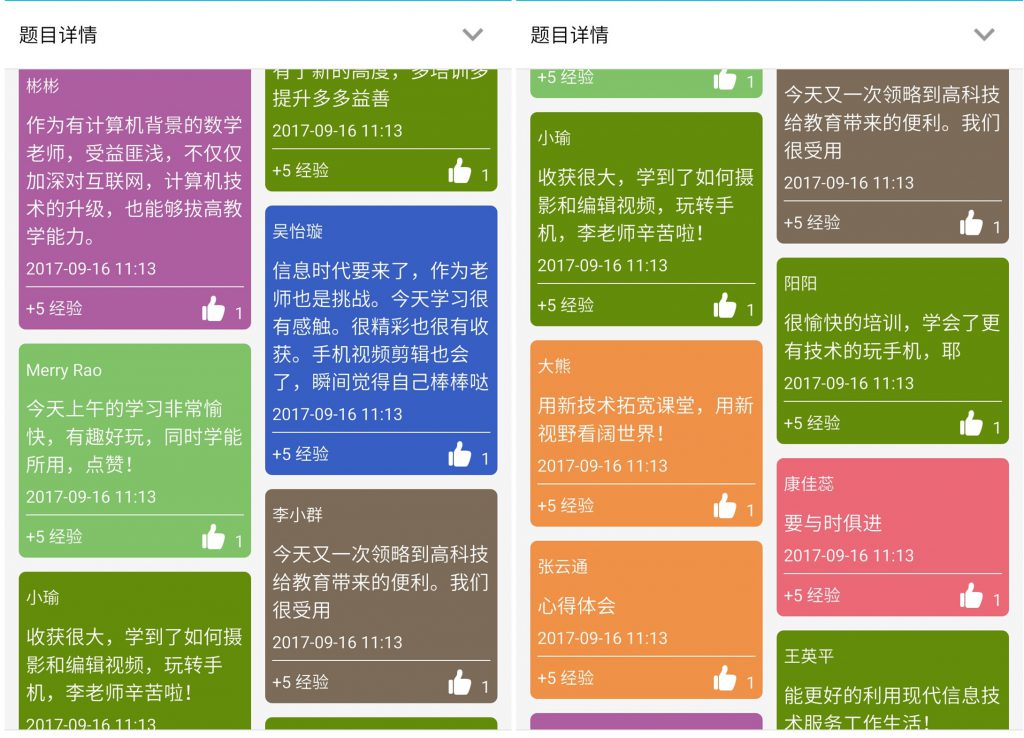The image size is (1024, 738).
Task: Open 阳阳's comment card
Action: tap(892, 337)
